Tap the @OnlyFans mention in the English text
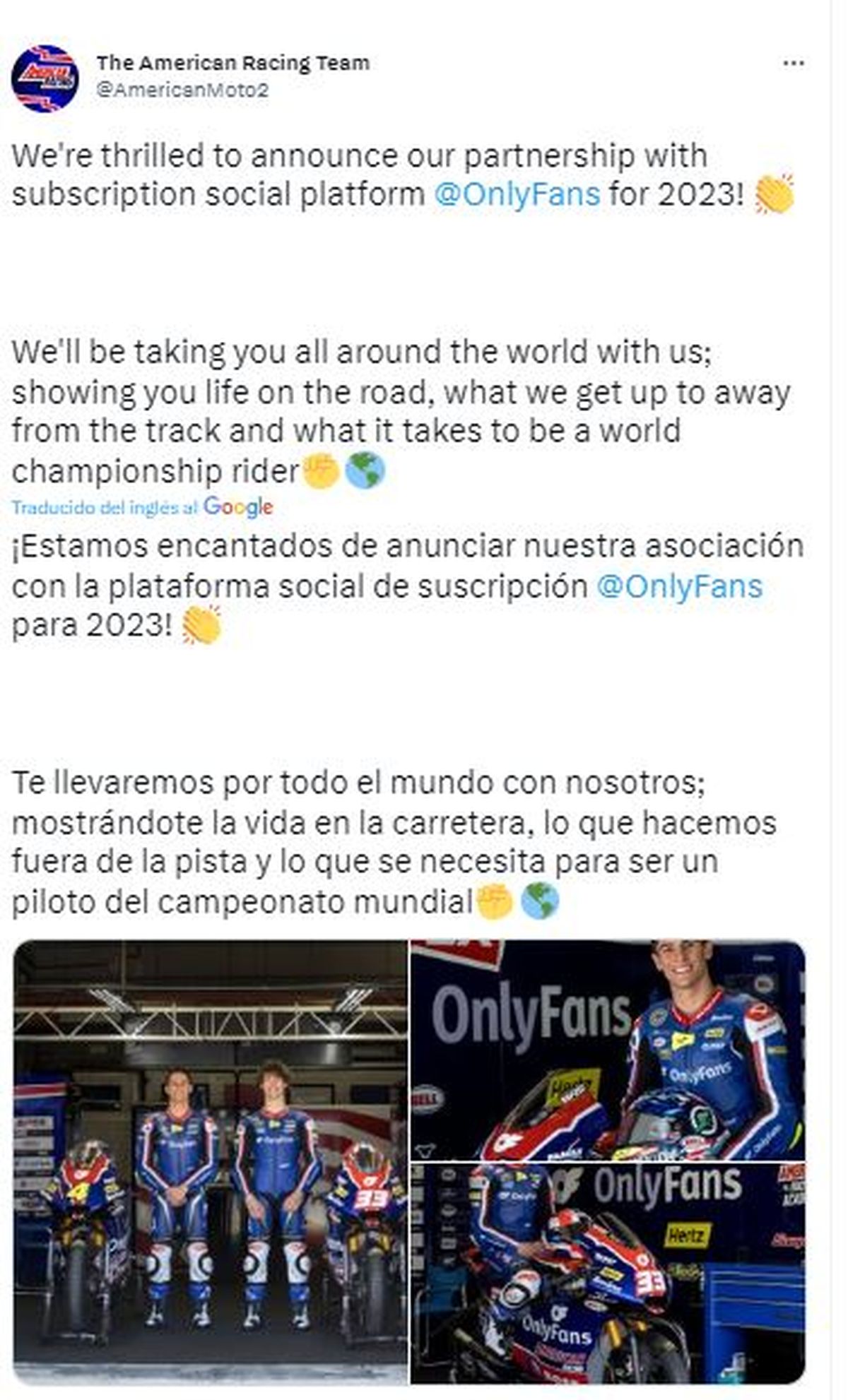This screenshot has height=1400, width=848. (517, 194)
